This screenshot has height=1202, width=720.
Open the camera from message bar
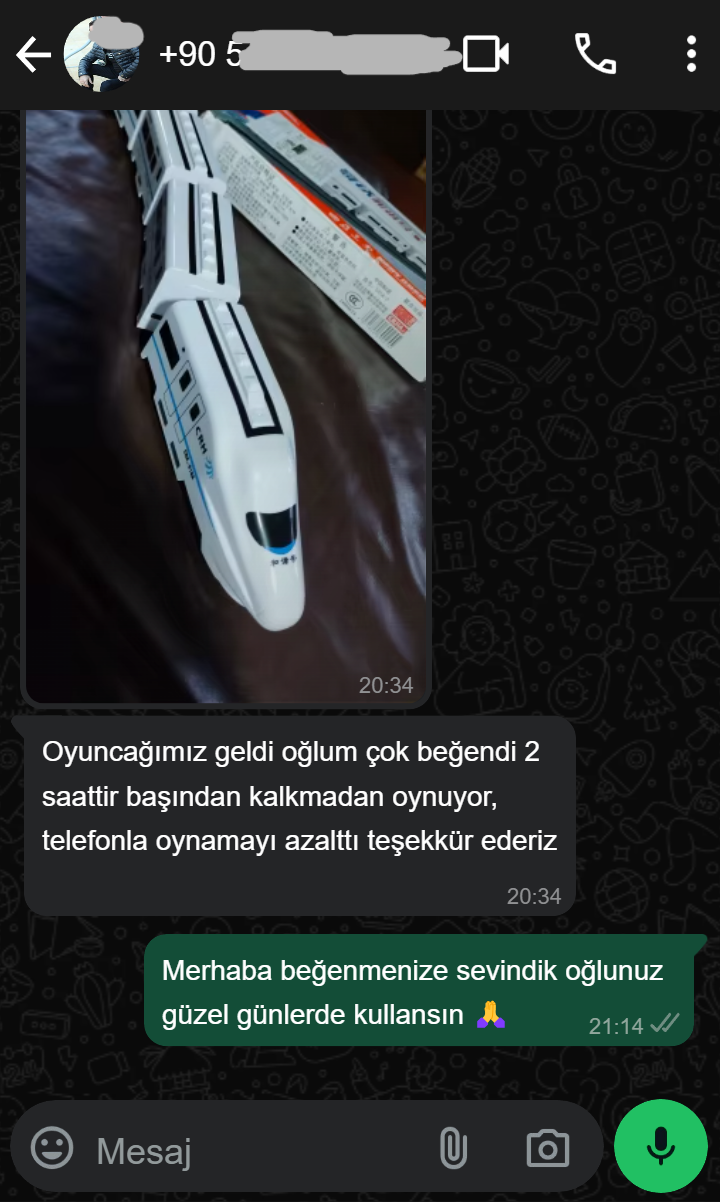pos(548,1148)
